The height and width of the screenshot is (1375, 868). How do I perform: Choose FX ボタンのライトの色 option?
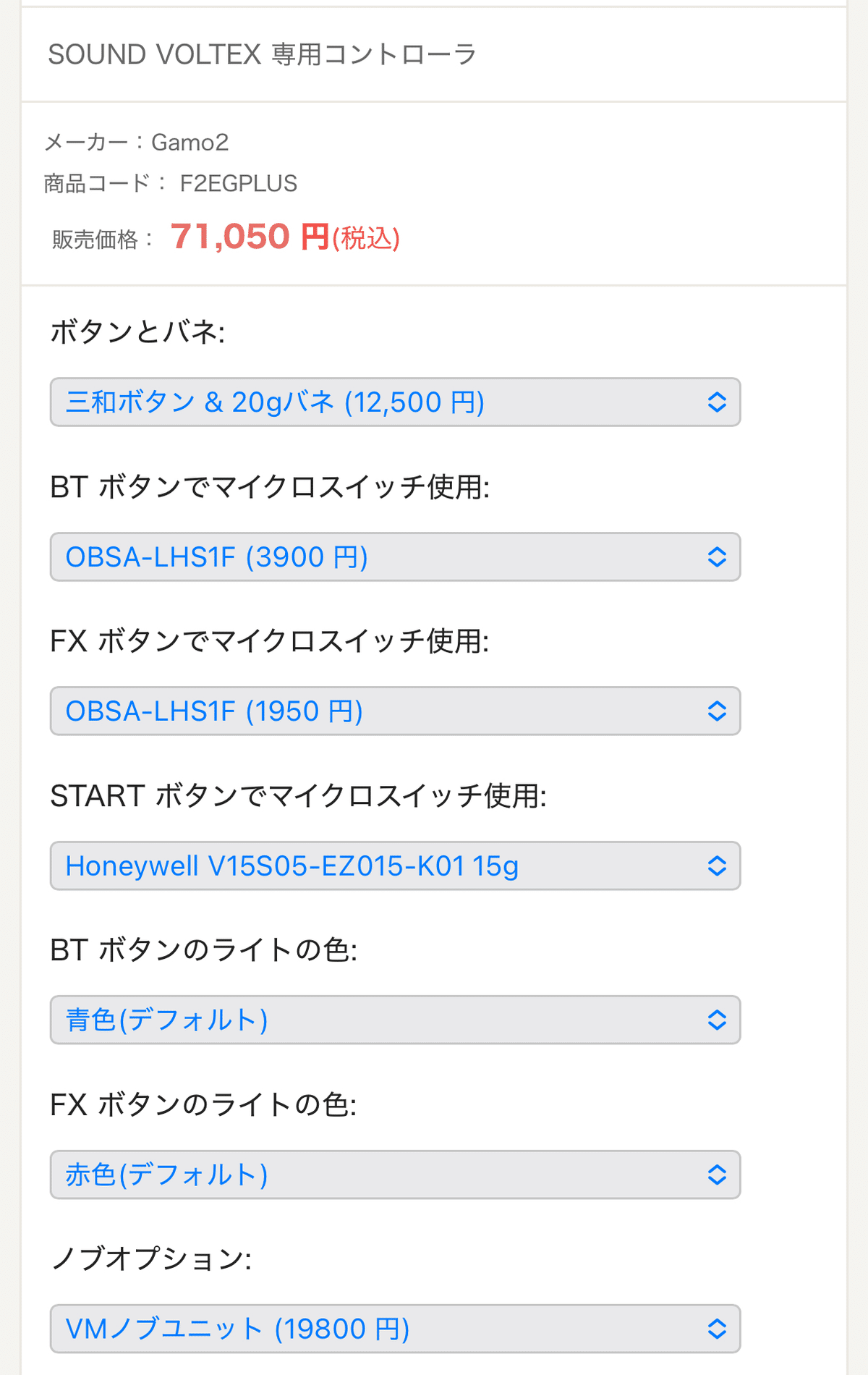[395, 1175]
